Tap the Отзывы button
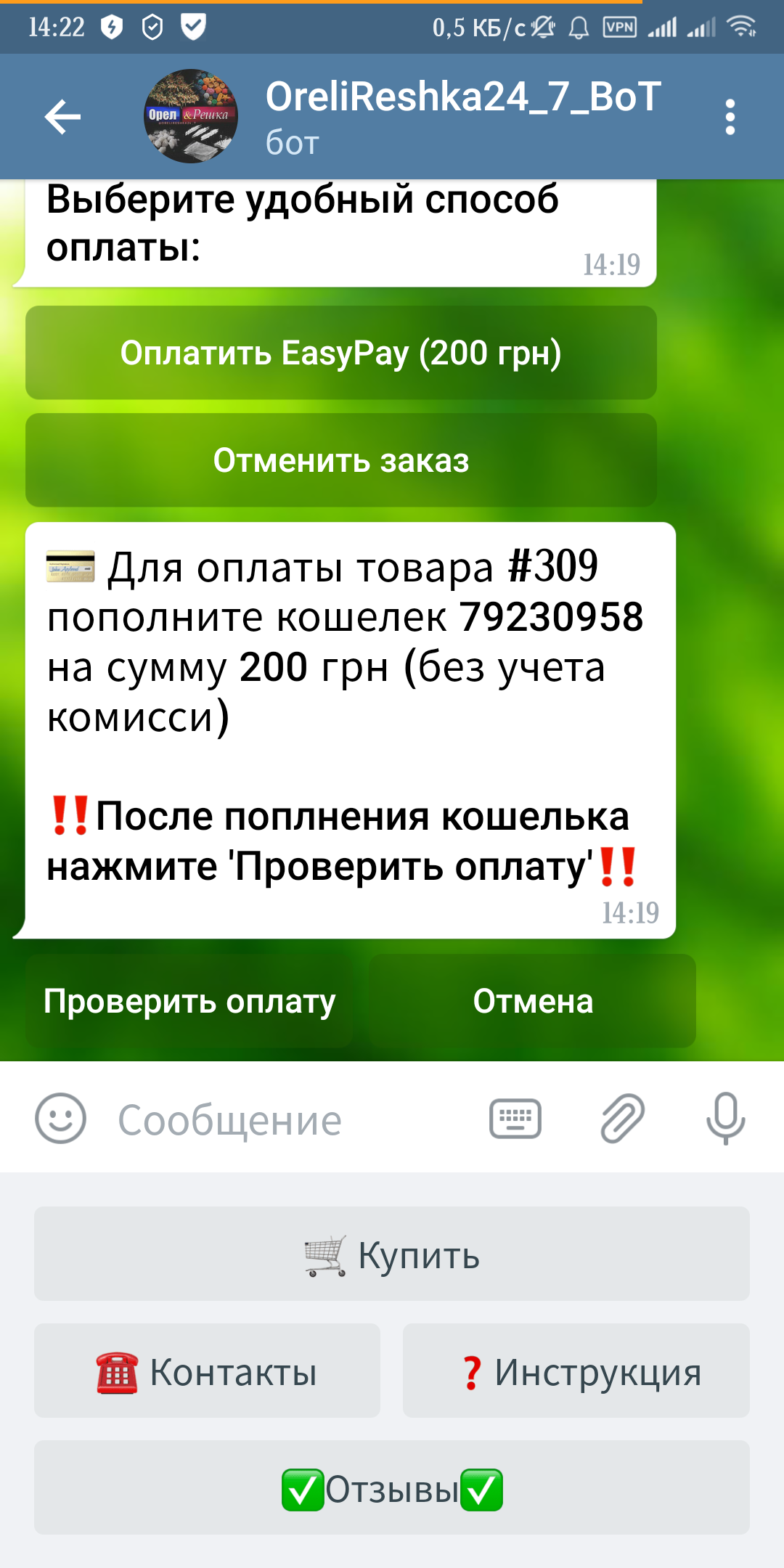 [392, 1487]
